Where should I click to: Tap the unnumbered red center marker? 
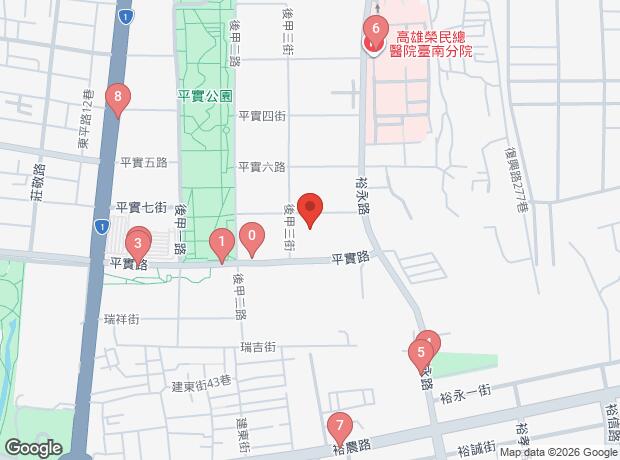point(310,209)
